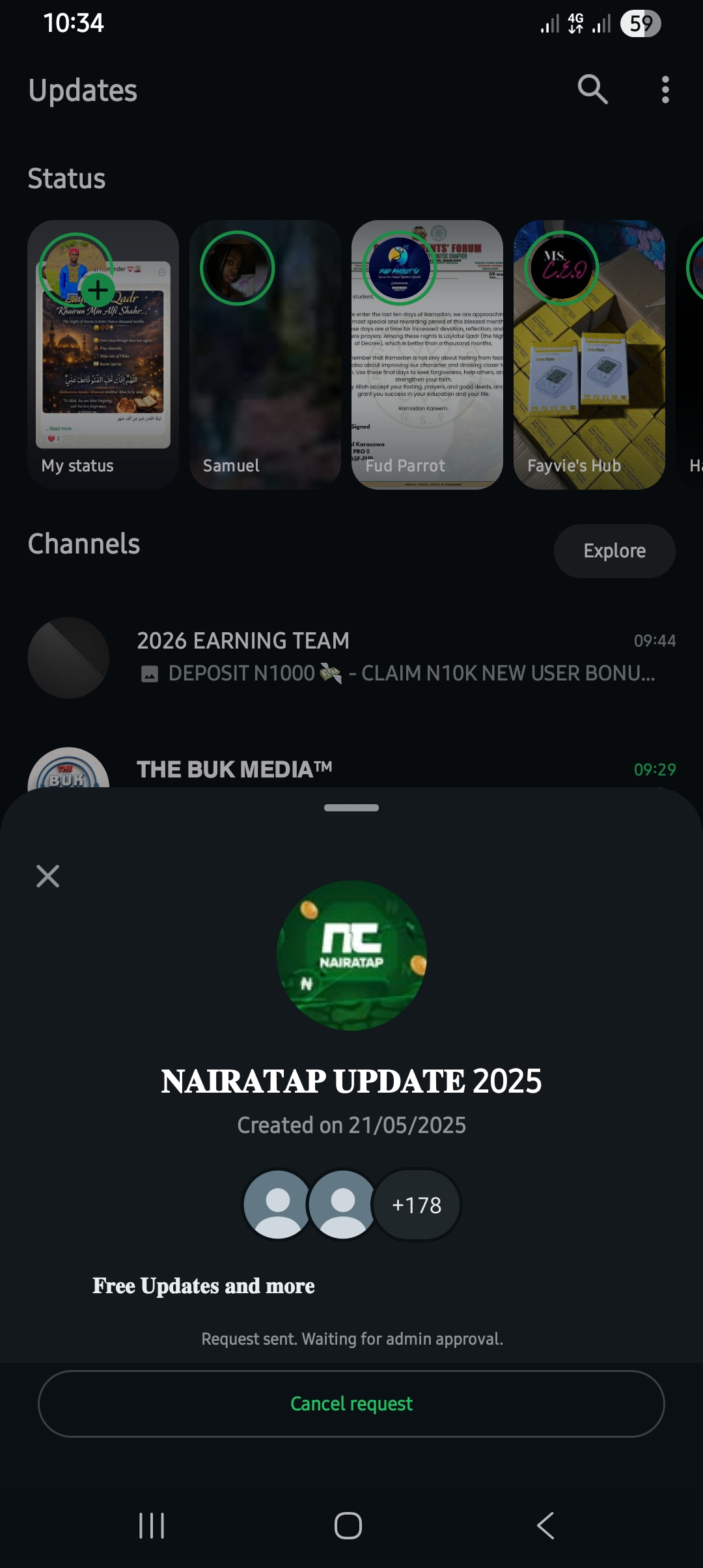
Task: Search in Updates
Action: point(592,89)
